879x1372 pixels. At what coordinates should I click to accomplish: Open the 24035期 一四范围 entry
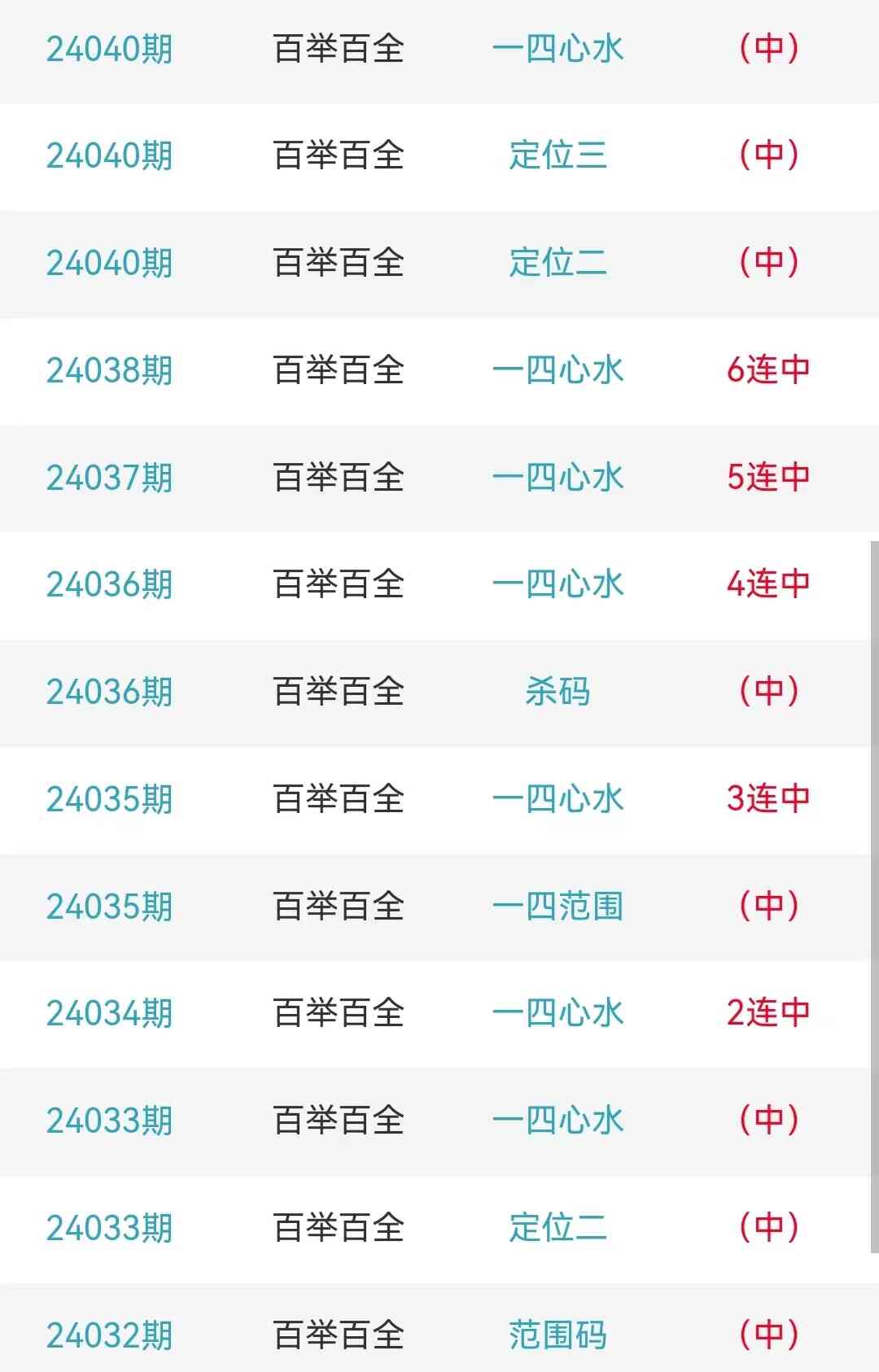pos(558,907)
